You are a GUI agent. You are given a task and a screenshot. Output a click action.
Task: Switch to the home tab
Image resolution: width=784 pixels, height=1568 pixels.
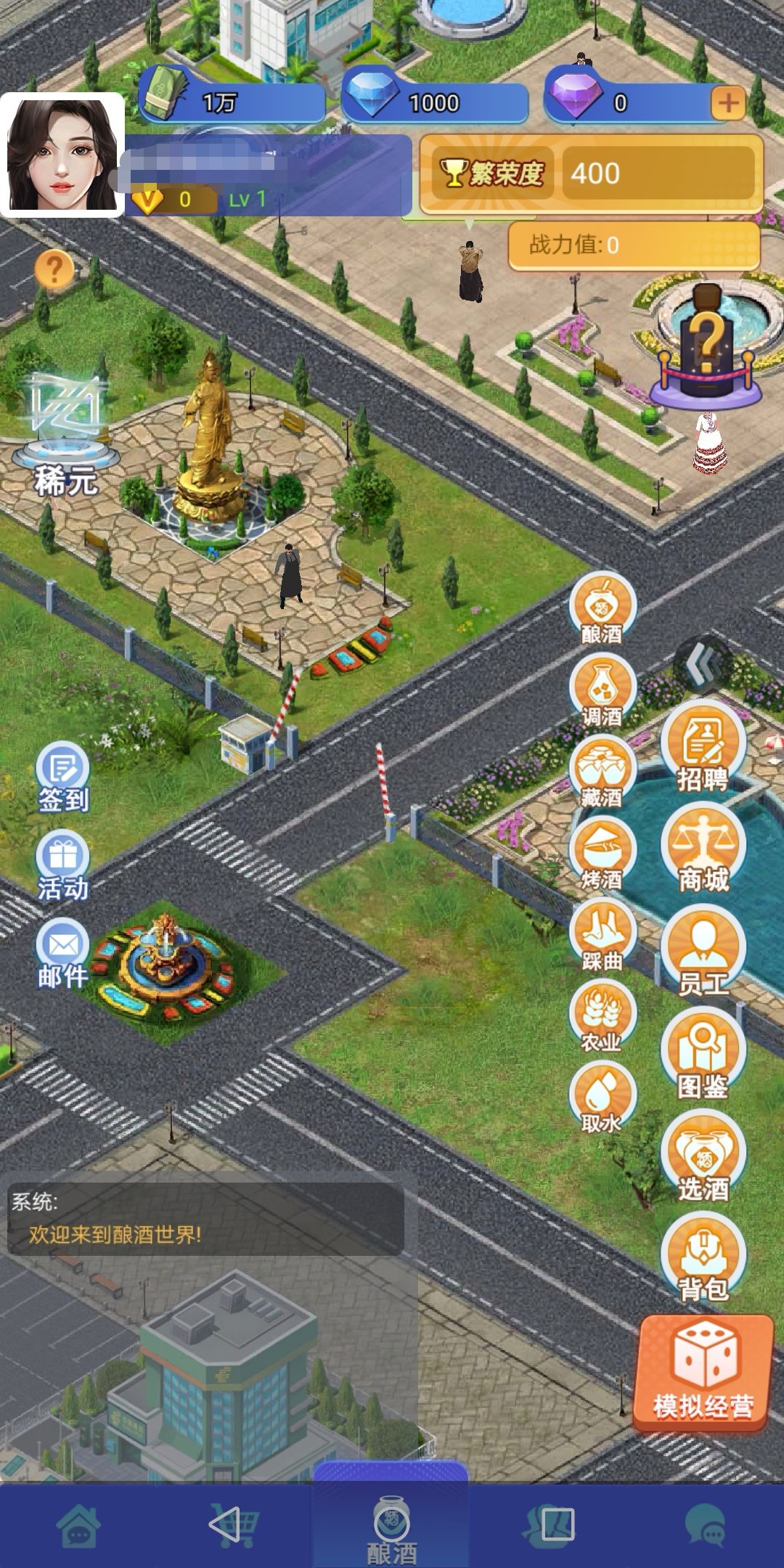coord(78,1525)
